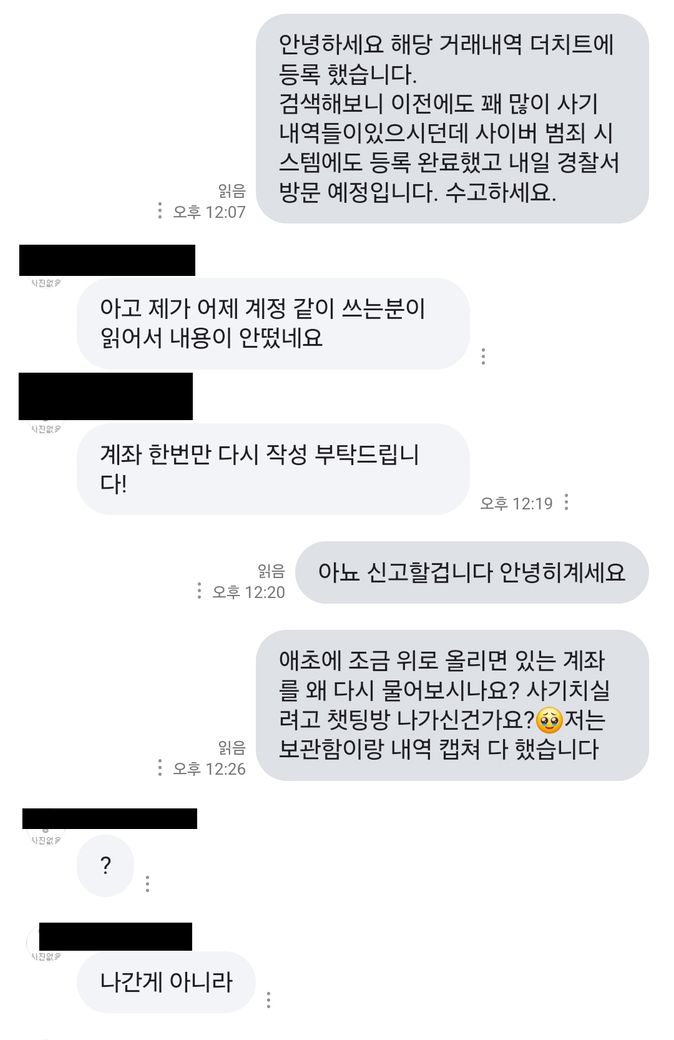674x1040 pixels.
Task: Open the three-dot menu beside '내용이 안떴네요' message
Action: [x=483, y=356]
